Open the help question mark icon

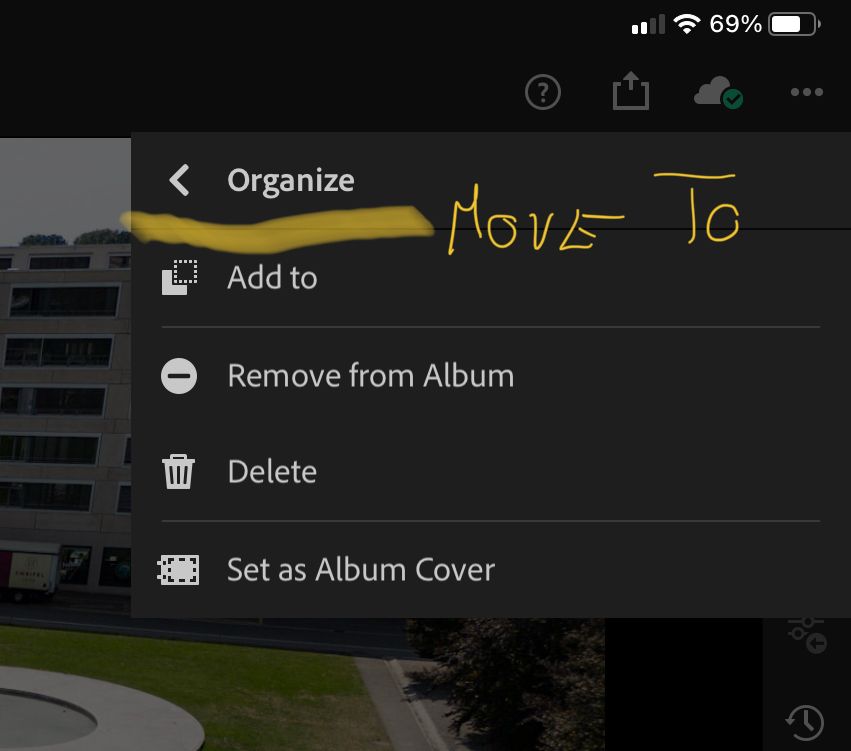[543, 93]
